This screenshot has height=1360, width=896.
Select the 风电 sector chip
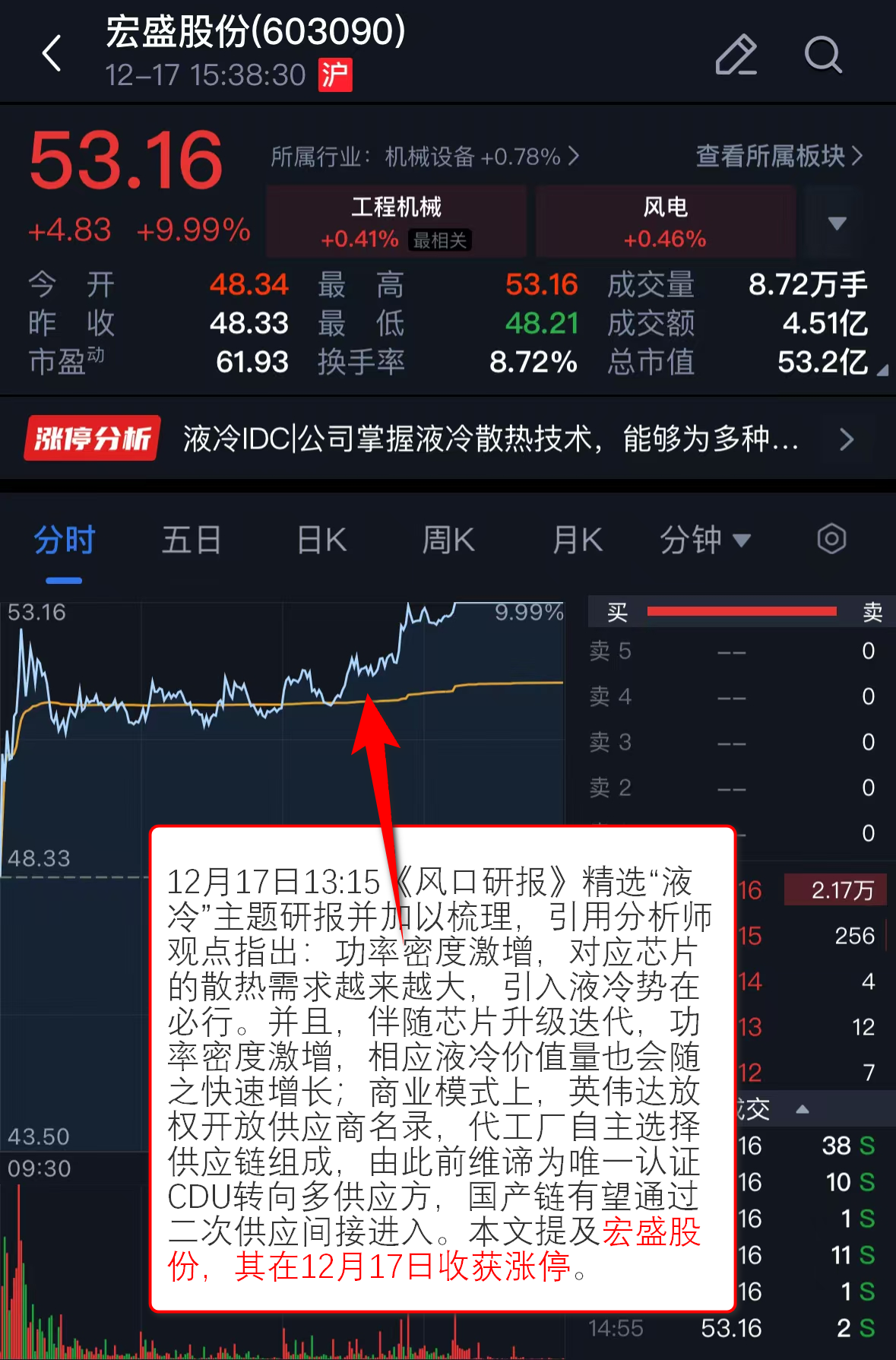point(665,221)
